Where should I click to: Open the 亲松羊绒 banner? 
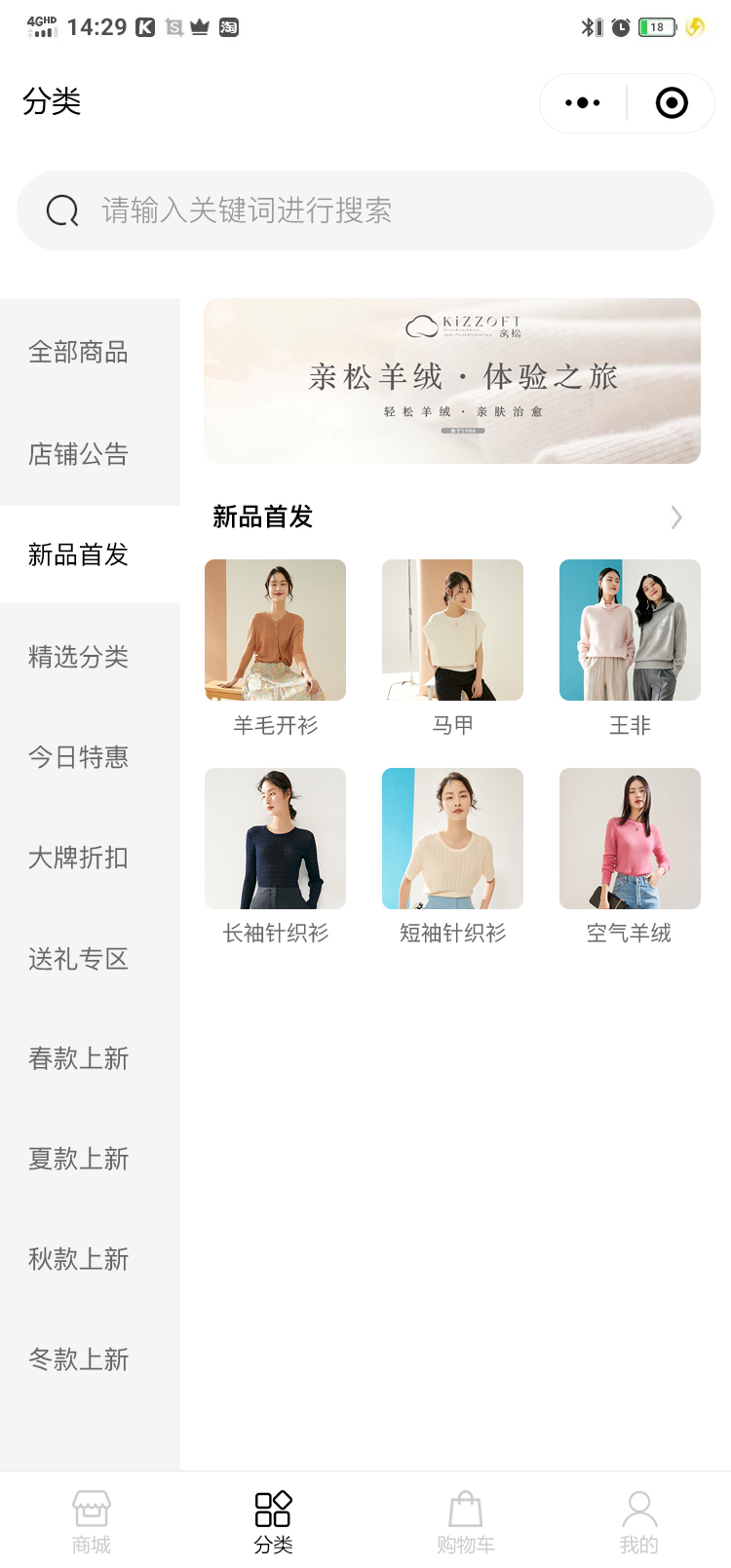(x=452, y=381)
